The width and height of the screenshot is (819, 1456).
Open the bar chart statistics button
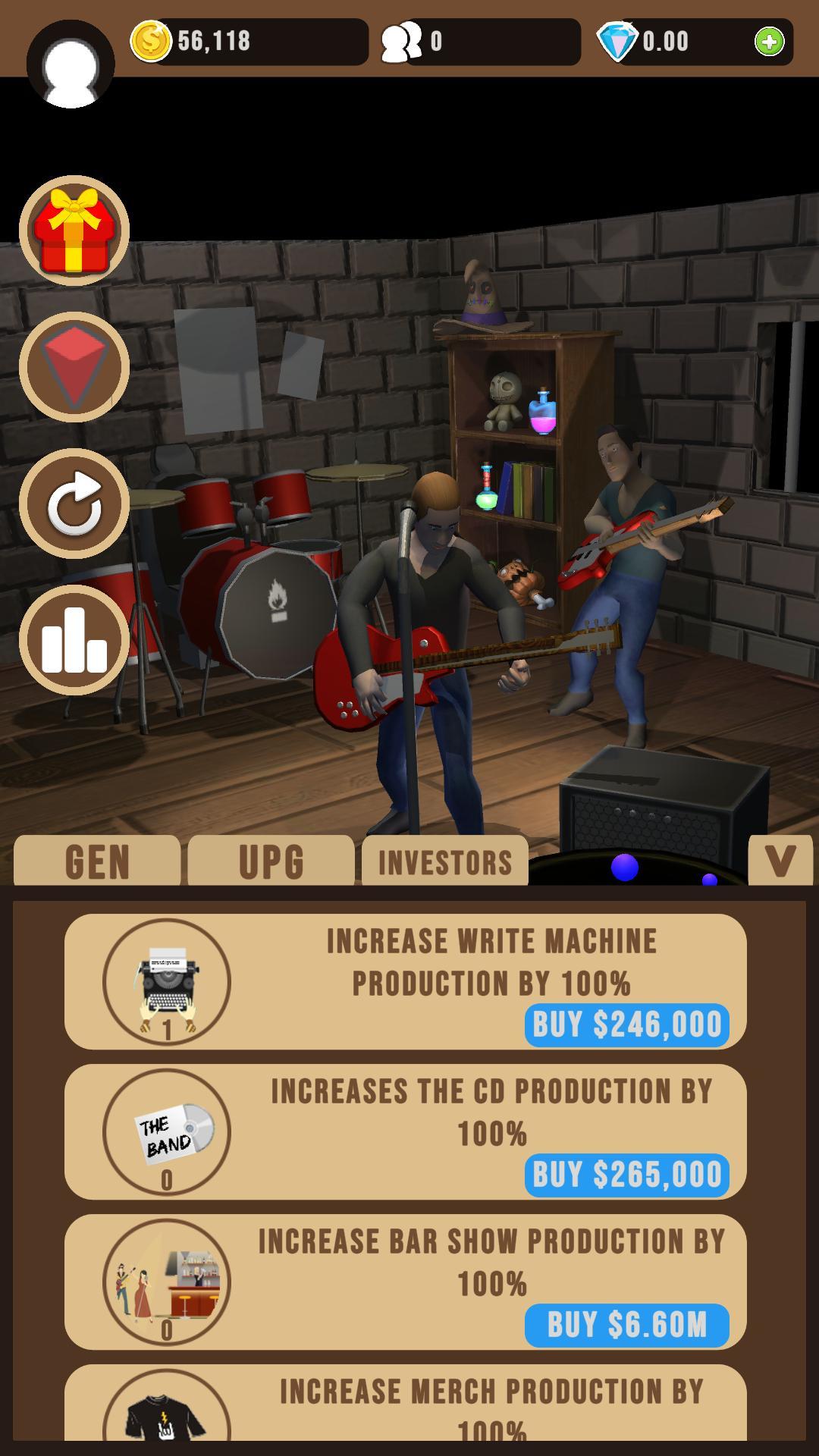pos(74,640)
